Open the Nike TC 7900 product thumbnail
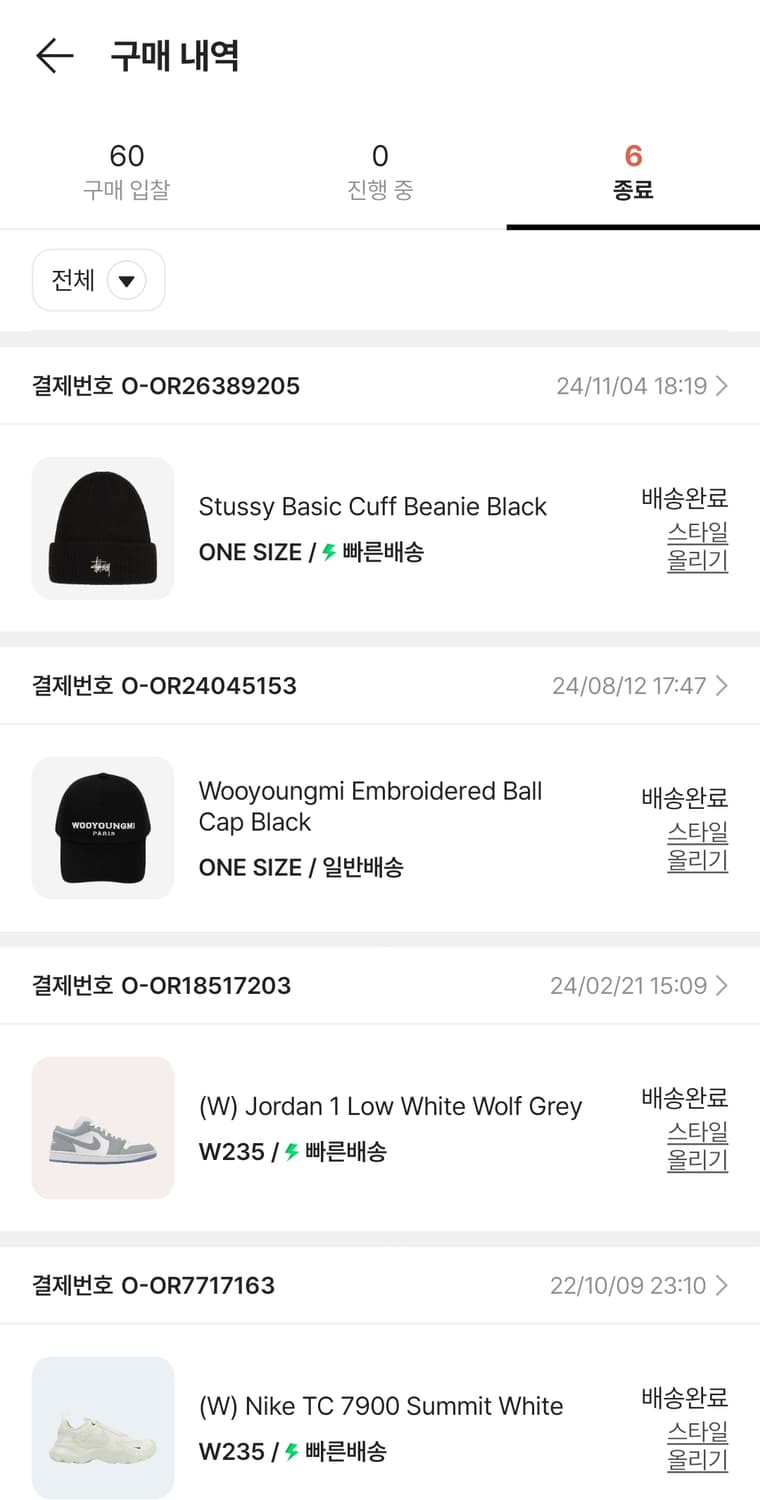 coord(102,1428)
